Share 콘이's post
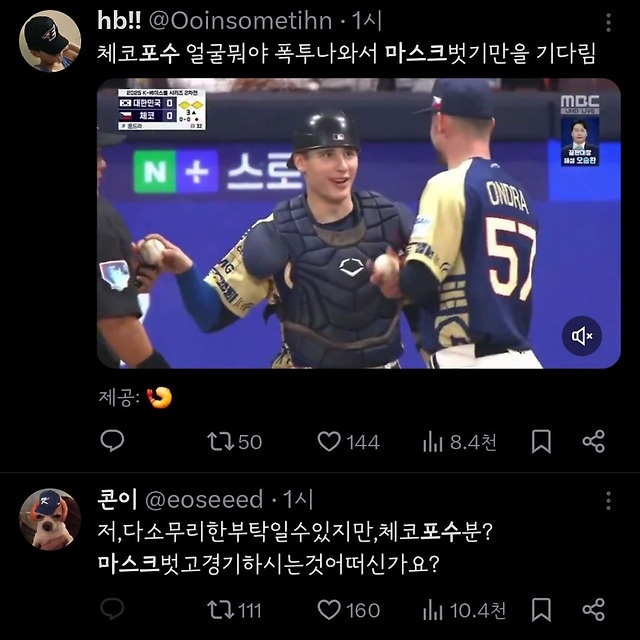Viewport: 640px width, 640px height. click(x=594, y=609)
